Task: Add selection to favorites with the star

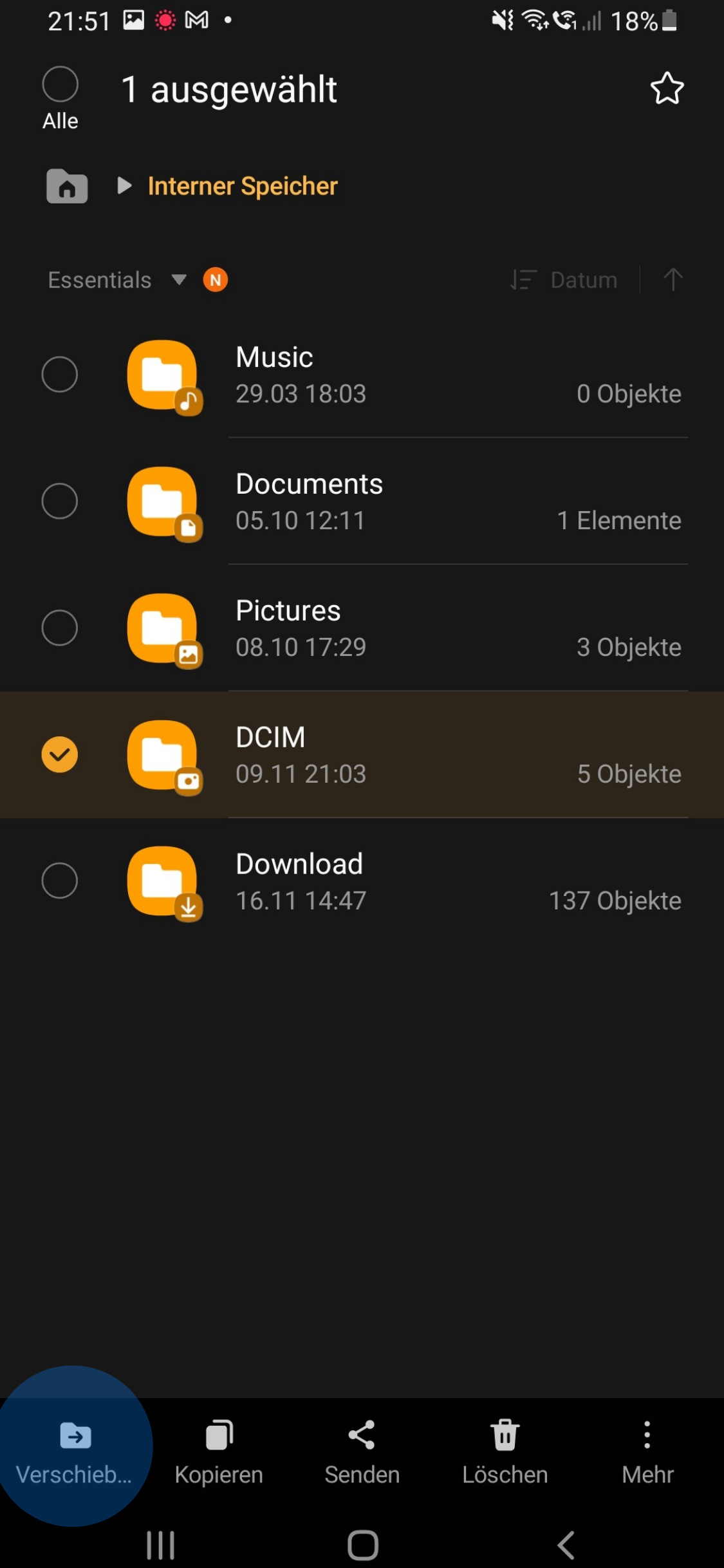Action: pyautogui.click(x=666, y=89)
